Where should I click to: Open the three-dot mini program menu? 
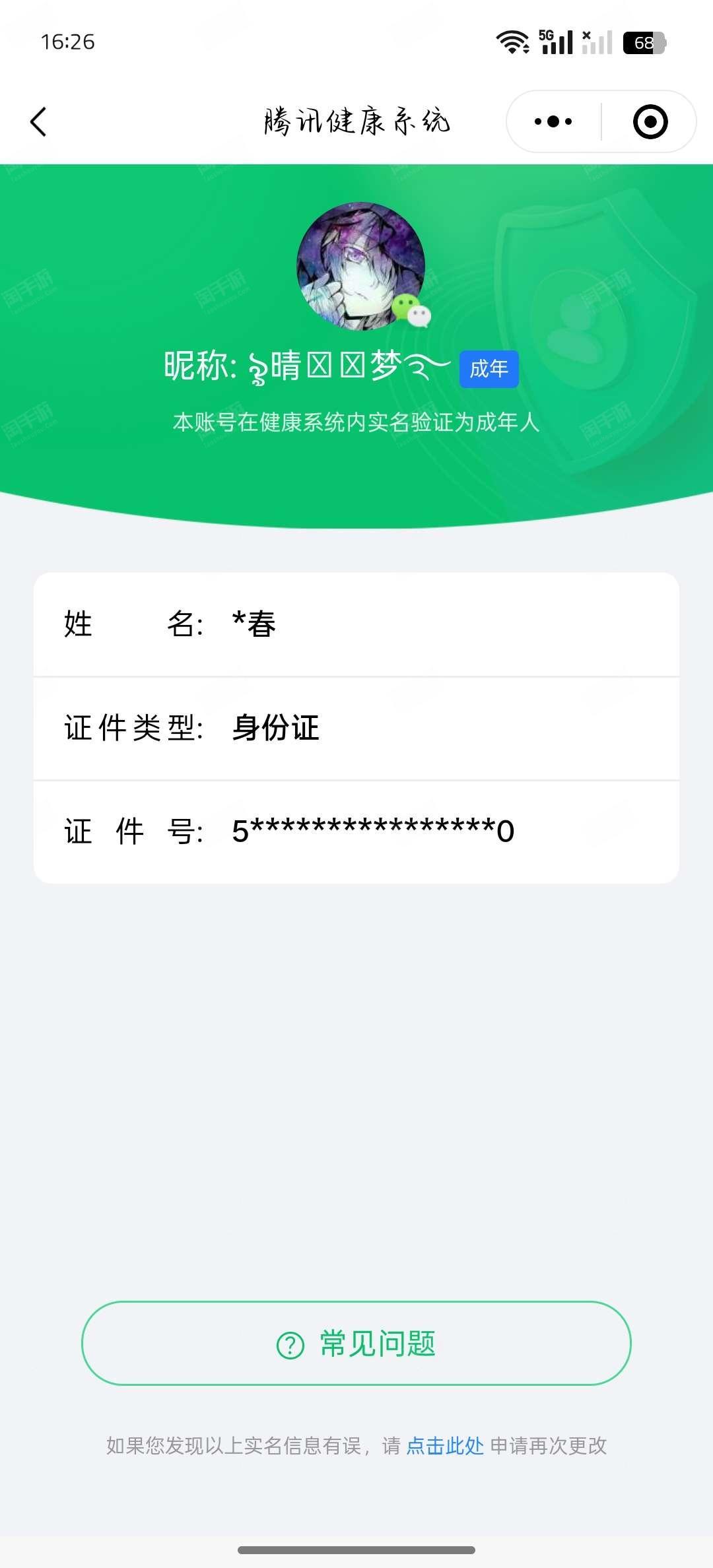coord(553,122)
